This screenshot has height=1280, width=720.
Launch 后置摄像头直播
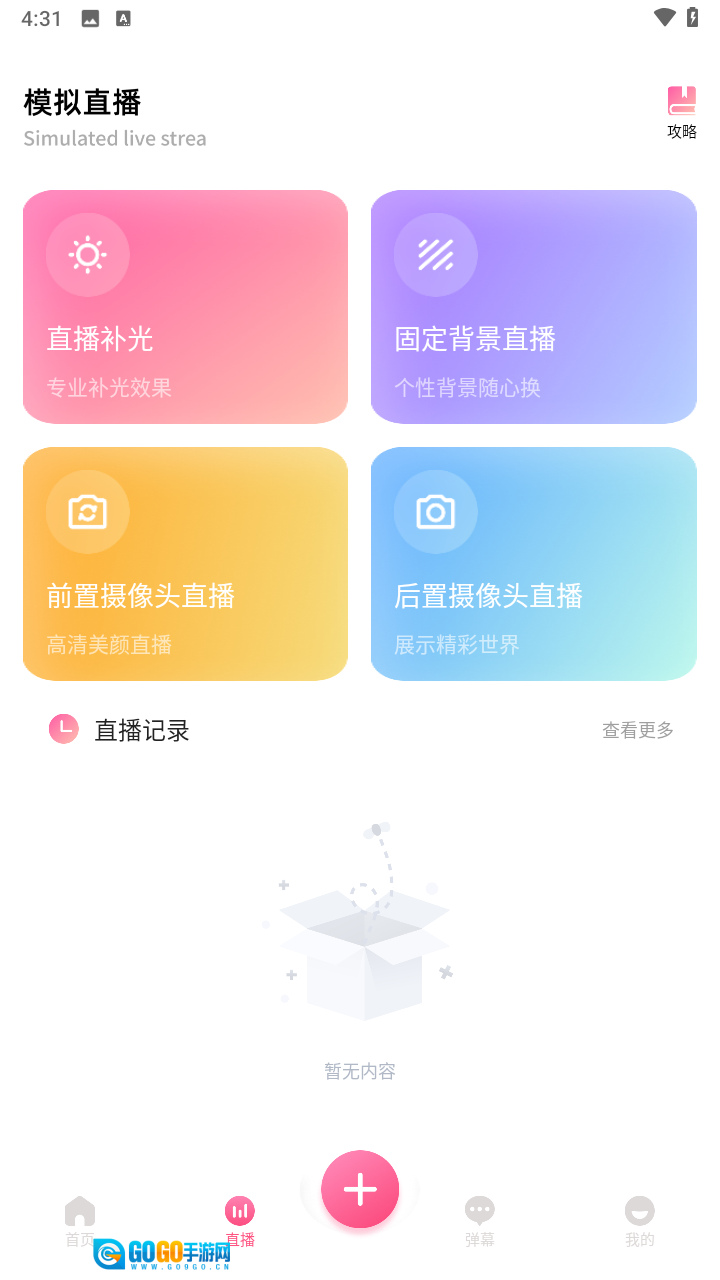533,564
